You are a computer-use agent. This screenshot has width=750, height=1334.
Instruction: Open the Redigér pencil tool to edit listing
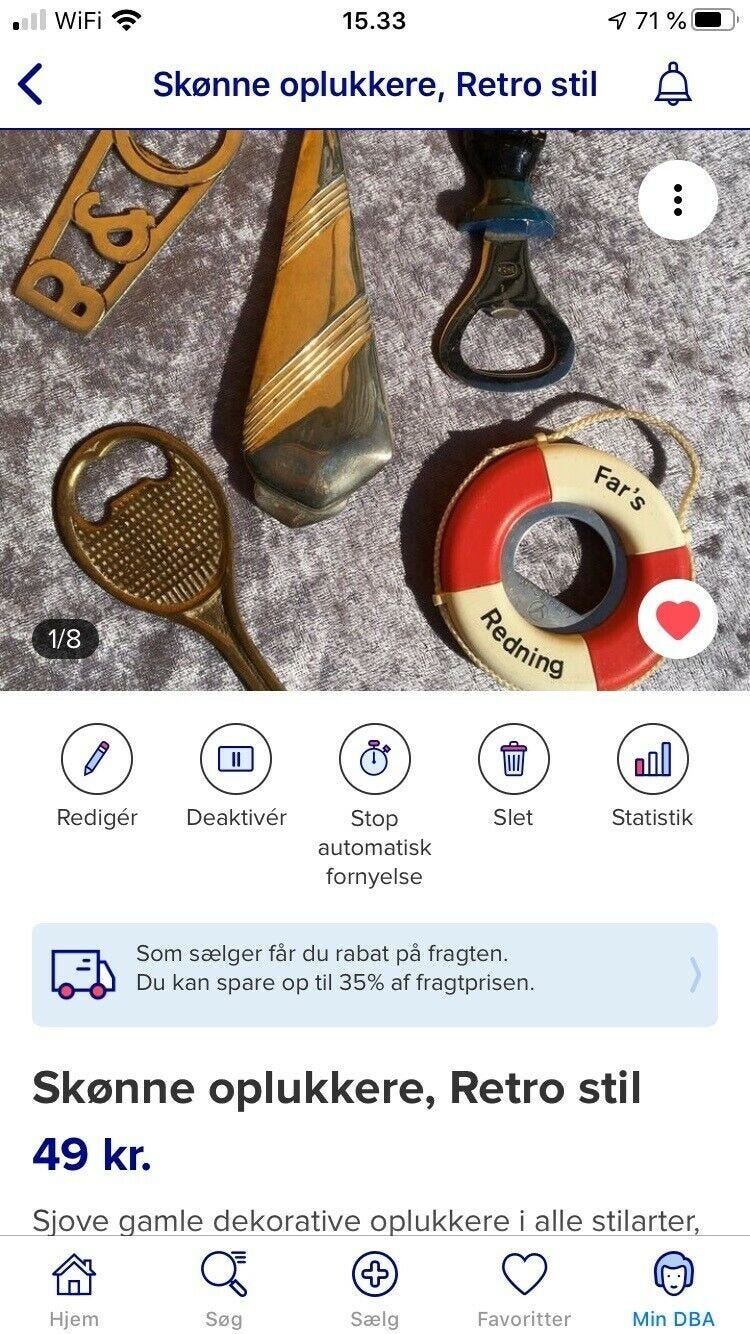[97, 760]
